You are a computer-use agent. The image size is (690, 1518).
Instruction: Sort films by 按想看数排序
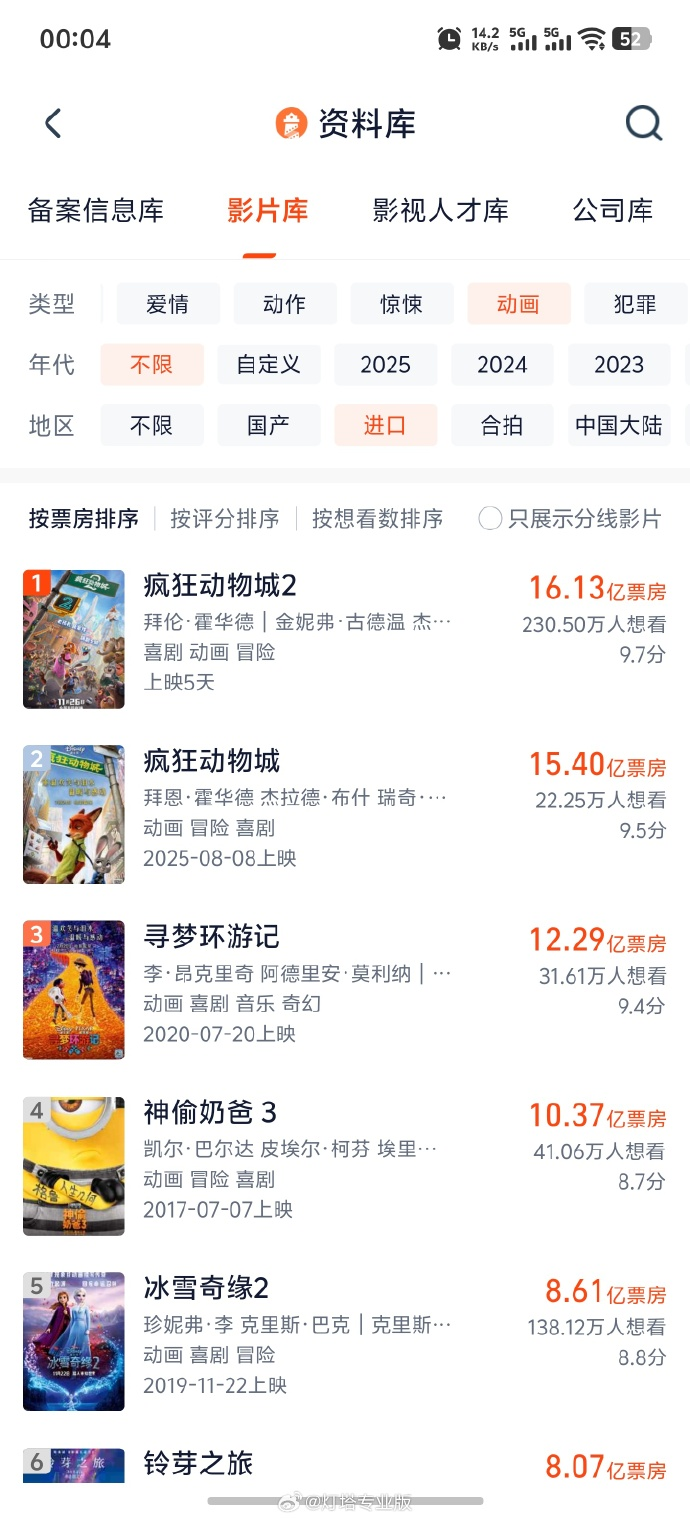[377, 519]
